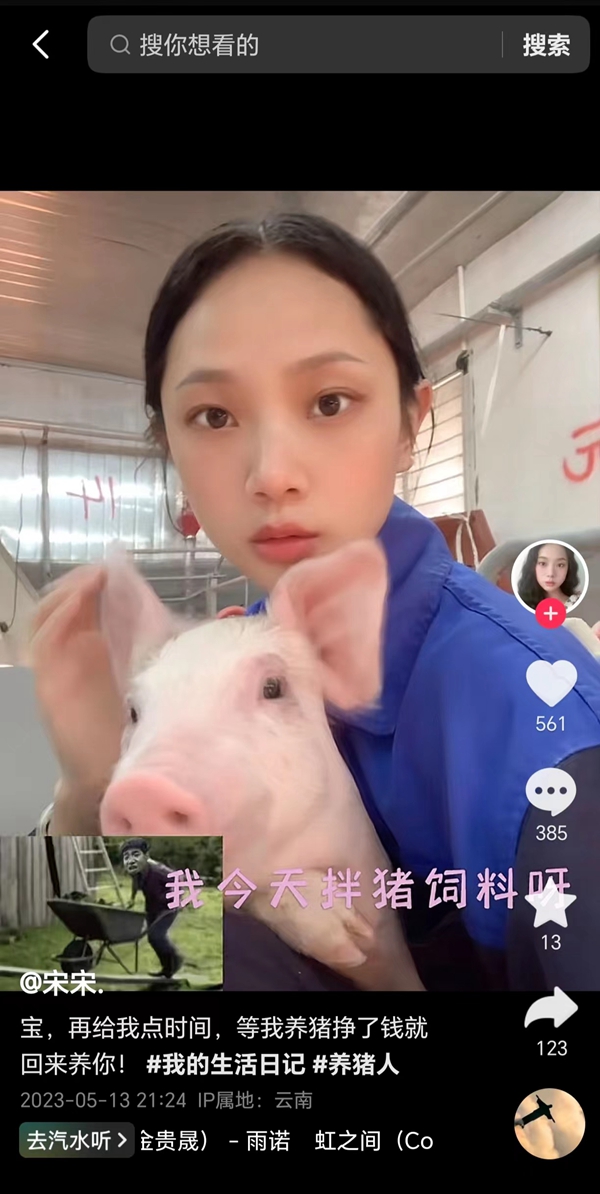
Task: Open the spinning music disc
Action: [549, 1123]
